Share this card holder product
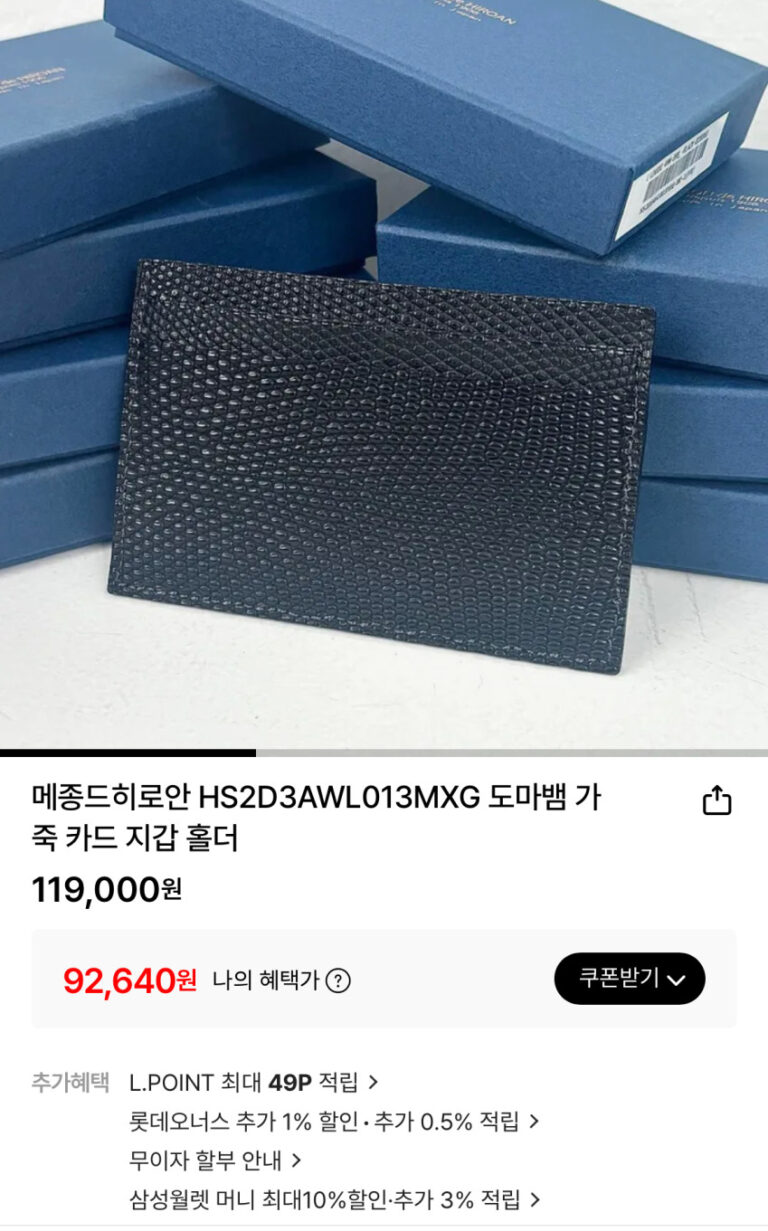The width and height of the screenshot is (768, 1231). click(x=717, y=801)
